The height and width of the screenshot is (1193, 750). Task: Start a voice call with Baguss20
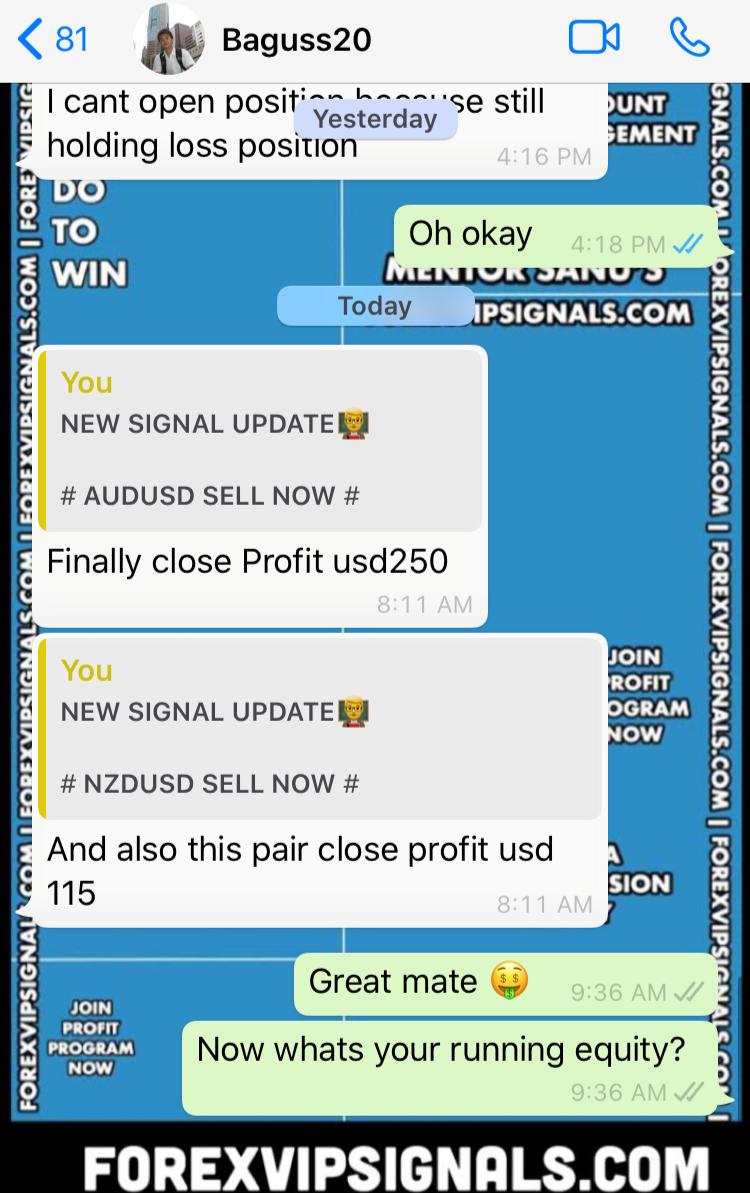(x=689, y=39)
